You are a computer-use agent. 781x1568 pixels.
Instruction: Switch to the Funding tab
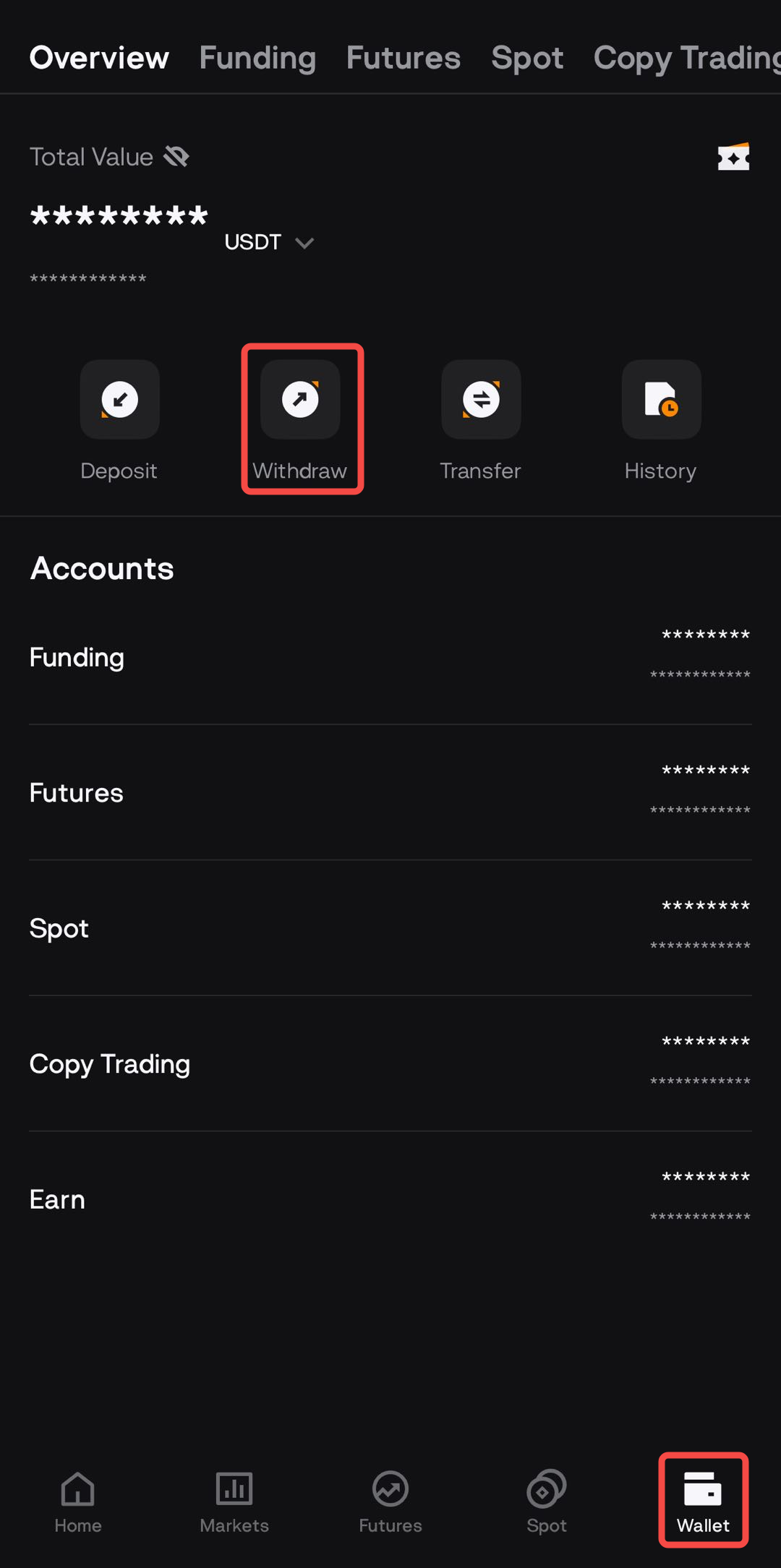(x=257, y=57)
